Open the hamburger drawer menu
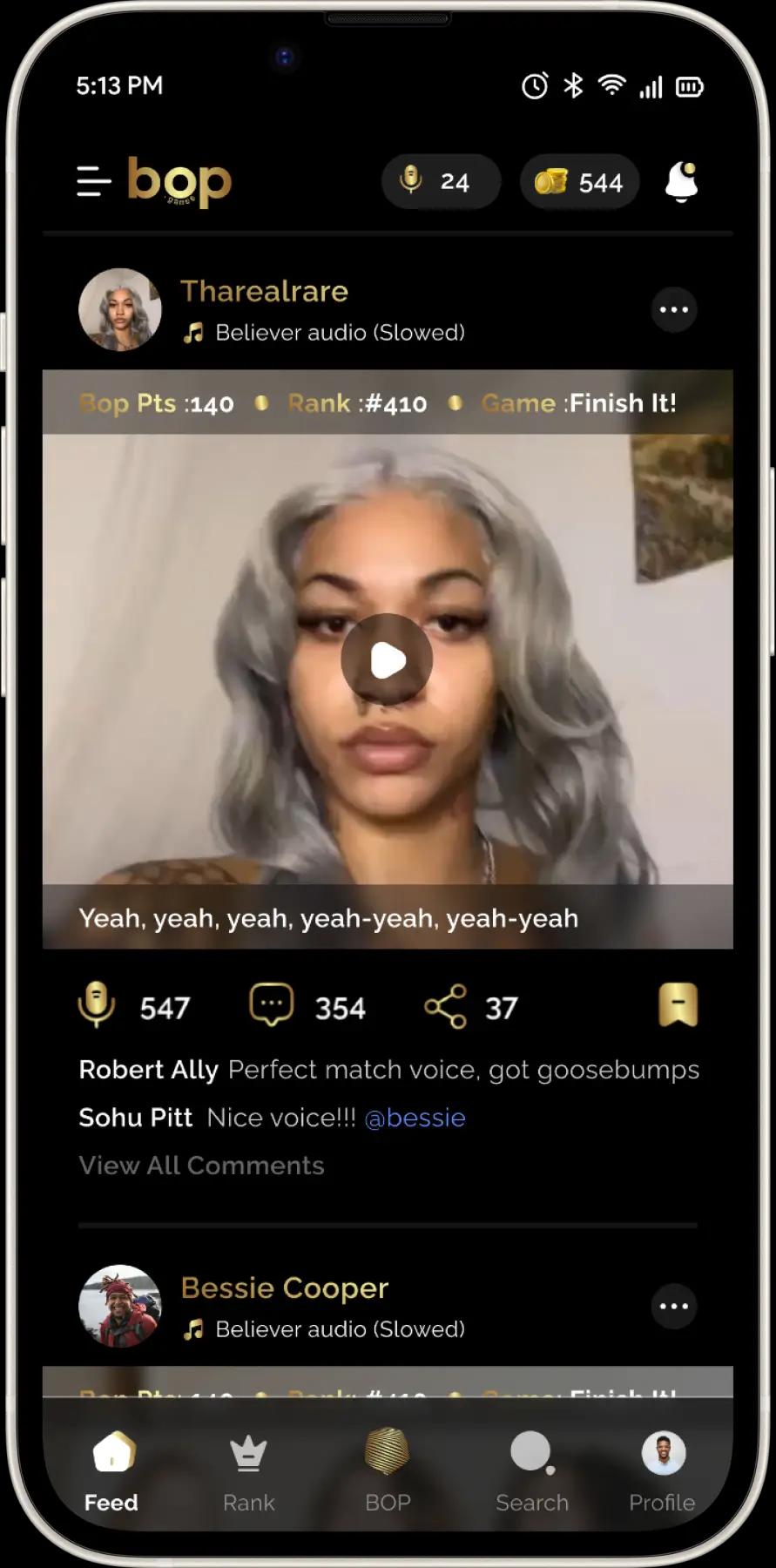 [x=94, y=182]
